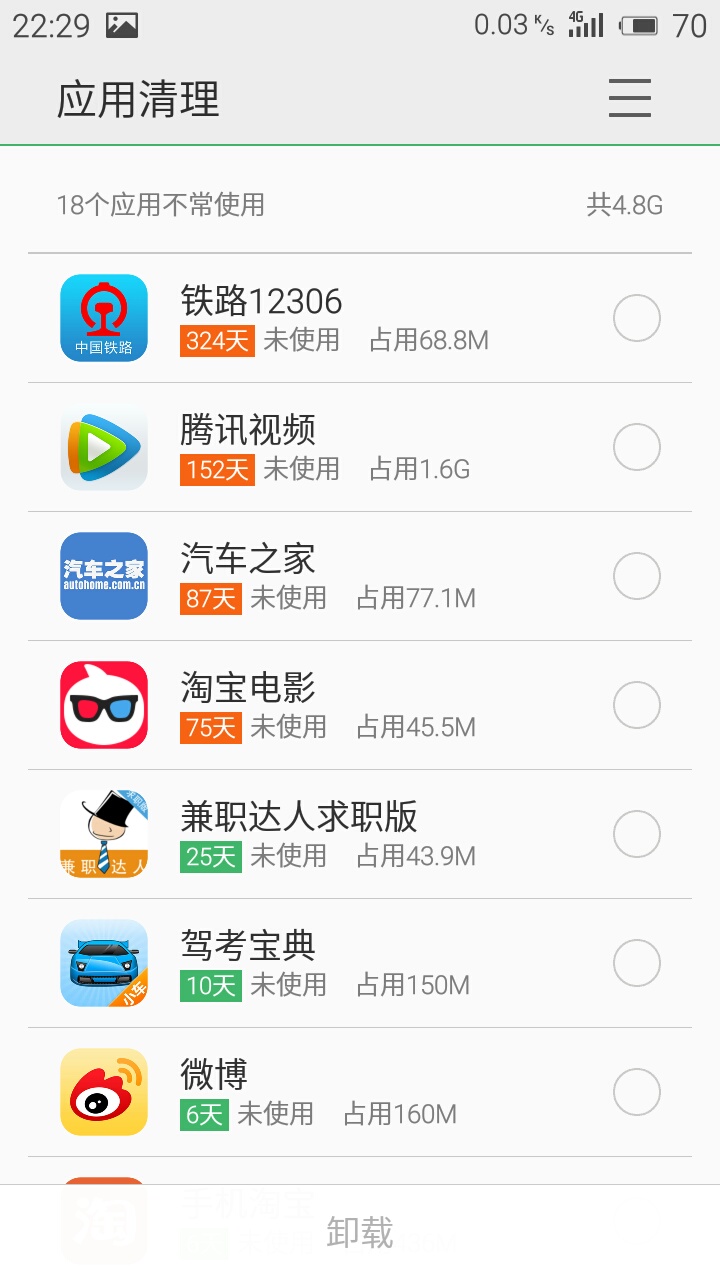
Task: Open the 铁路12306 app row
Action: point(360,318)
